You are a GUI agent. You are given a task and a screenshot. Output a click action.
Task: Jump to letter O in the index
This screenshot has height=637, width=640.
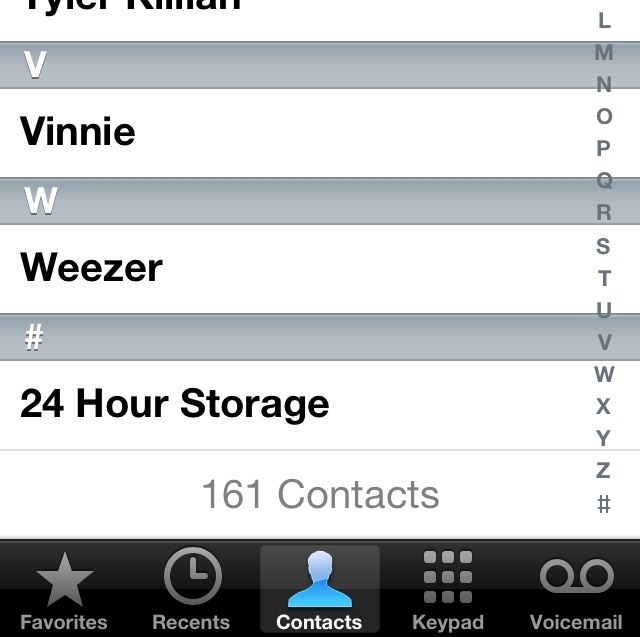[603, 117]
